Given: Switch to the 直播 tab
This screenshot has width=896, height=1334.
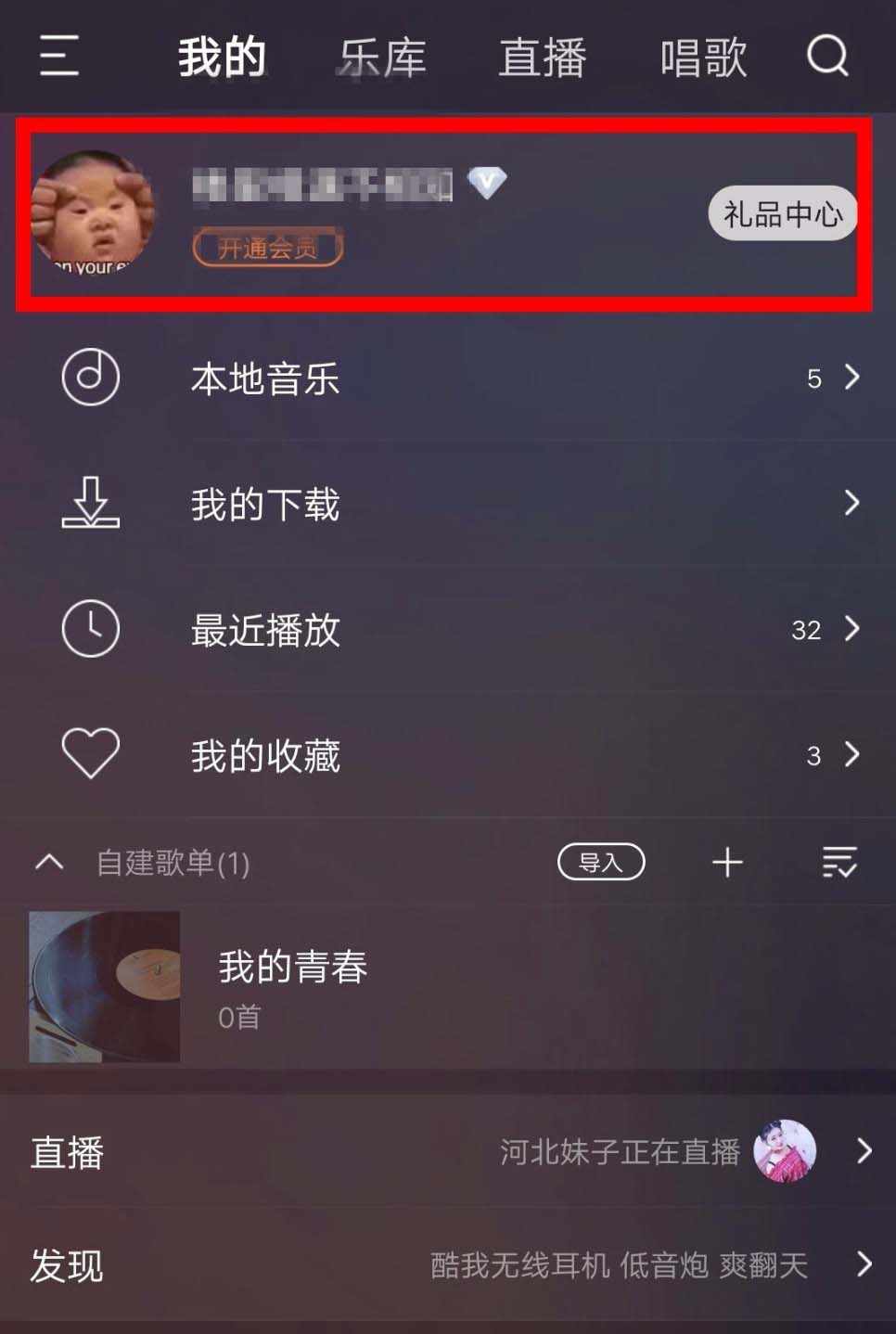Looking at the screenshot, I should pyautogui.click(x=543, y=58).
